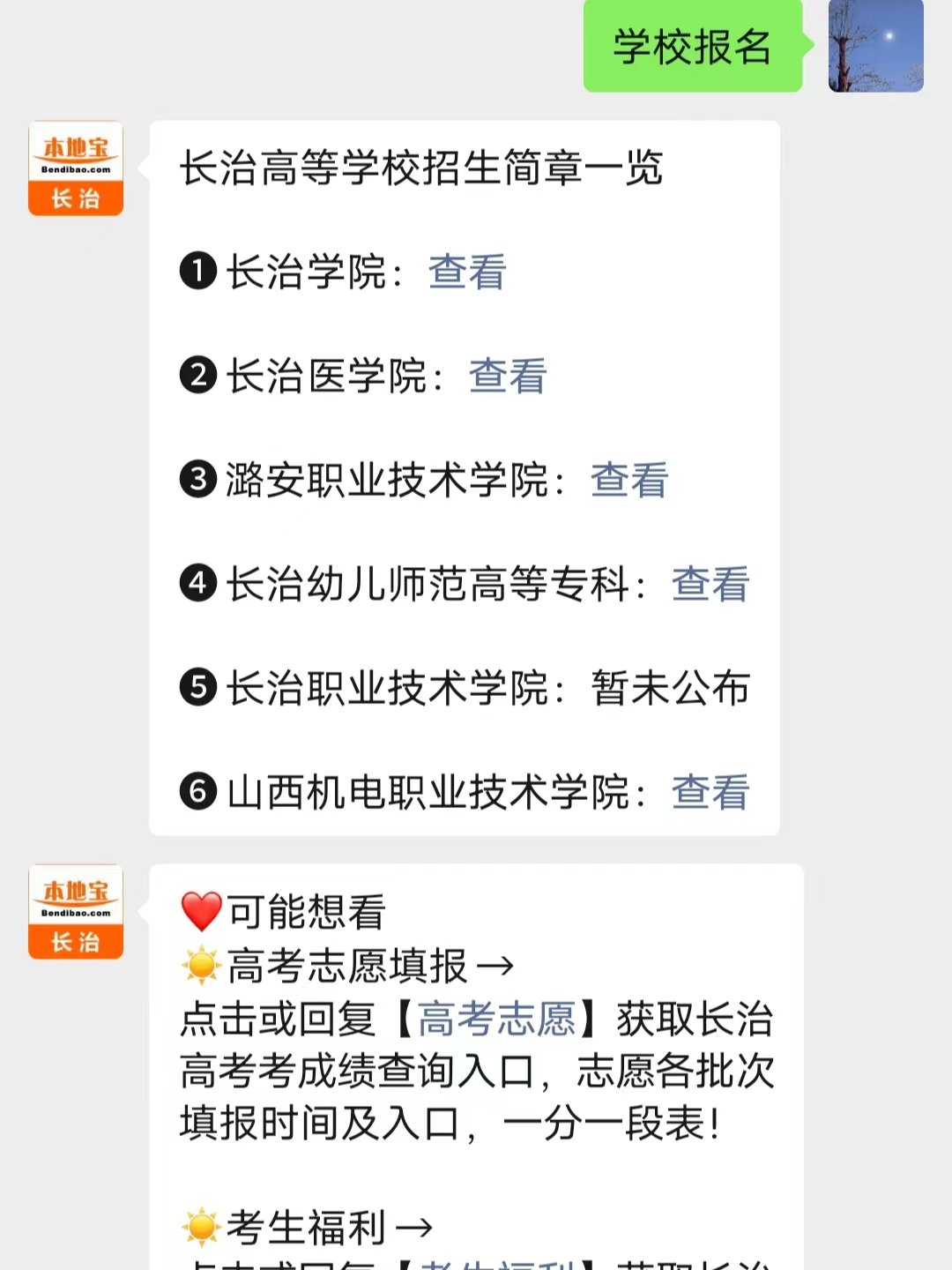The width and height of the screenshot is (952, 1270).
Task: Open 查看 link for 山西机电职业技术学院
Action: point(710,794)
